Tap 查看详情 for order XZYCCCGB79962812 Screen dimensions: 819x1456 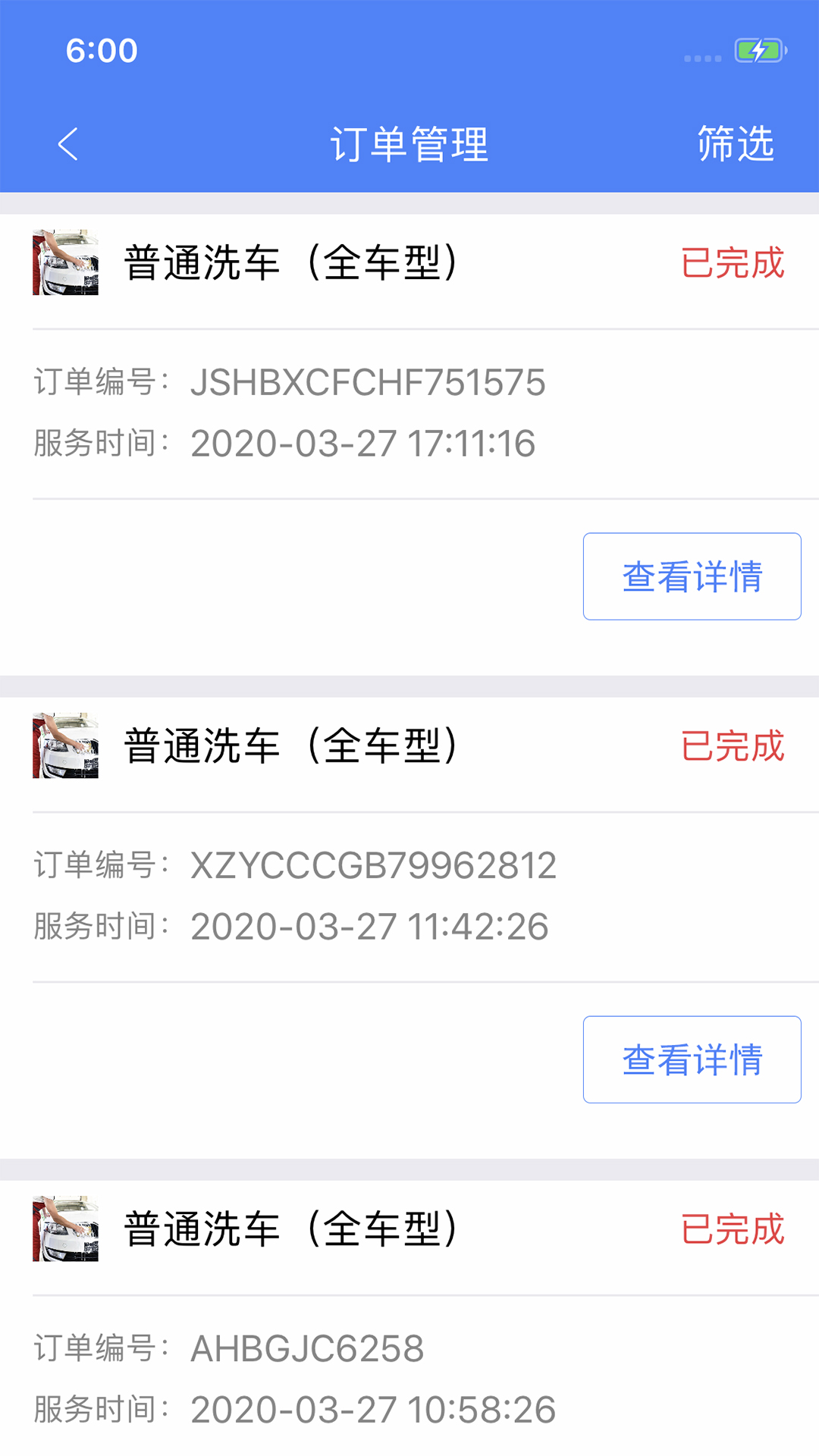692,1059
